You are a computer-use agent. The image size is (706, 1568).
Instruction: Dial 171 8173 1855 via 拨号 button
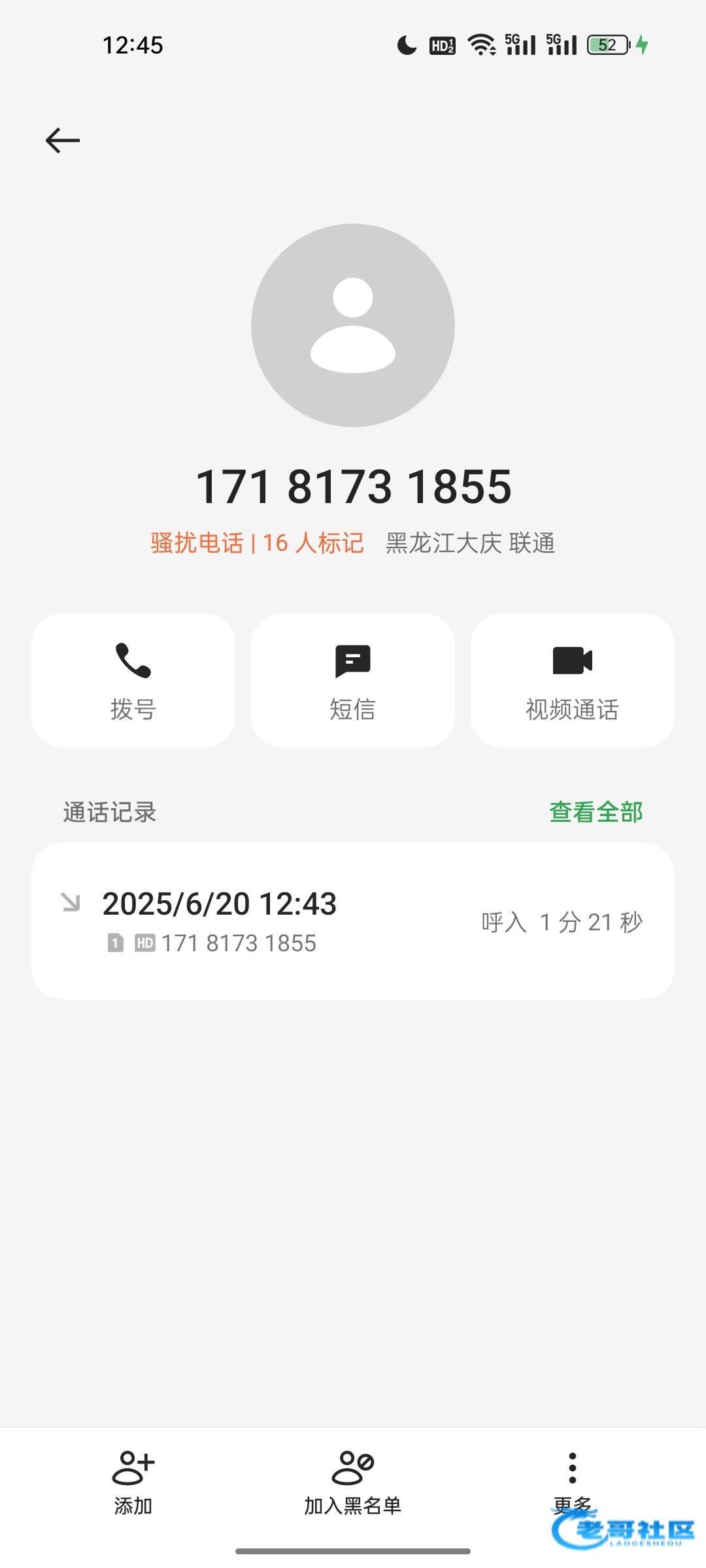pos(133,680)
